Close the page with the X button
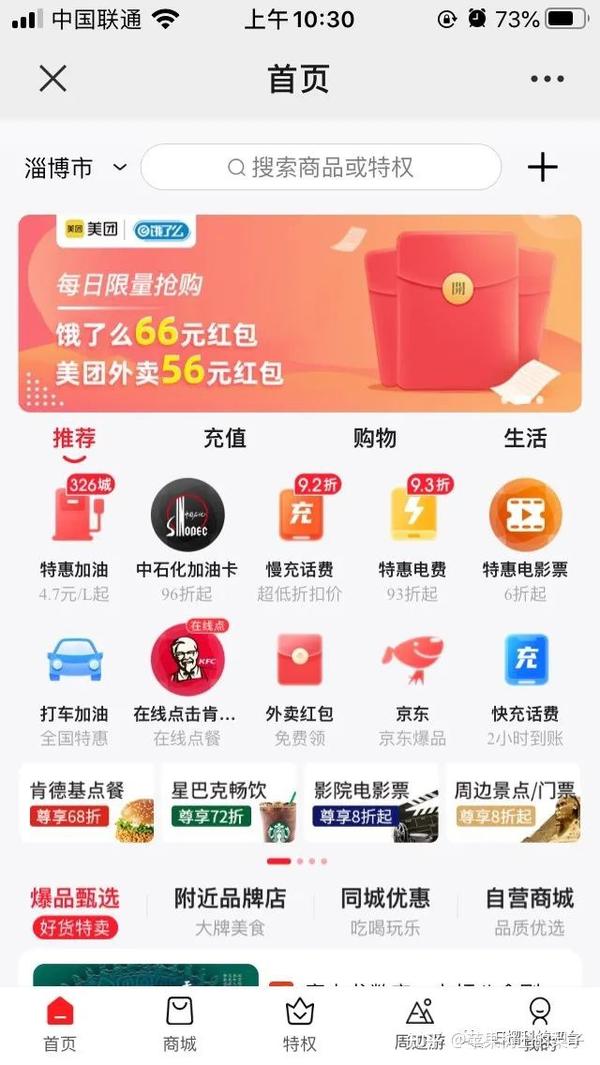This screenshot has width=600, height=1065. click(52, 79)
